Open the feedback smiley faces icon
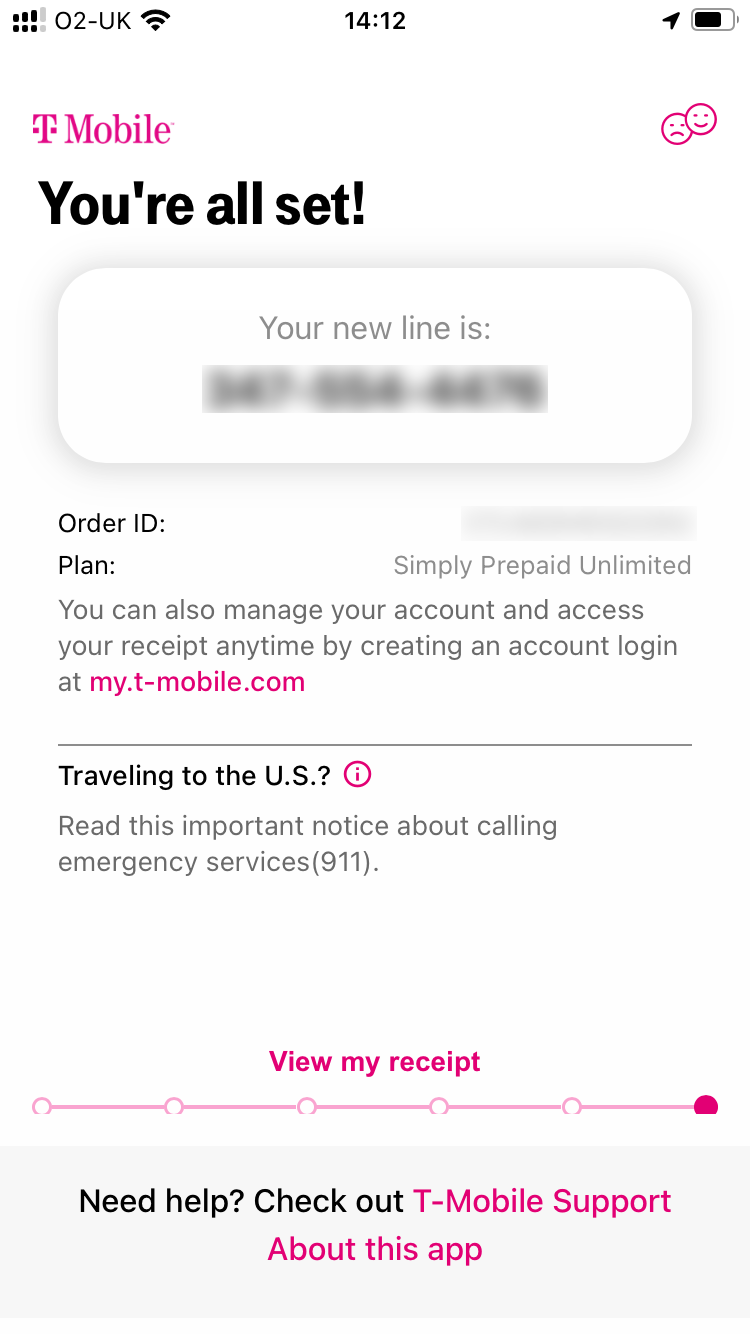Screen dimensions: 750x1334 (x=689, y=125)
